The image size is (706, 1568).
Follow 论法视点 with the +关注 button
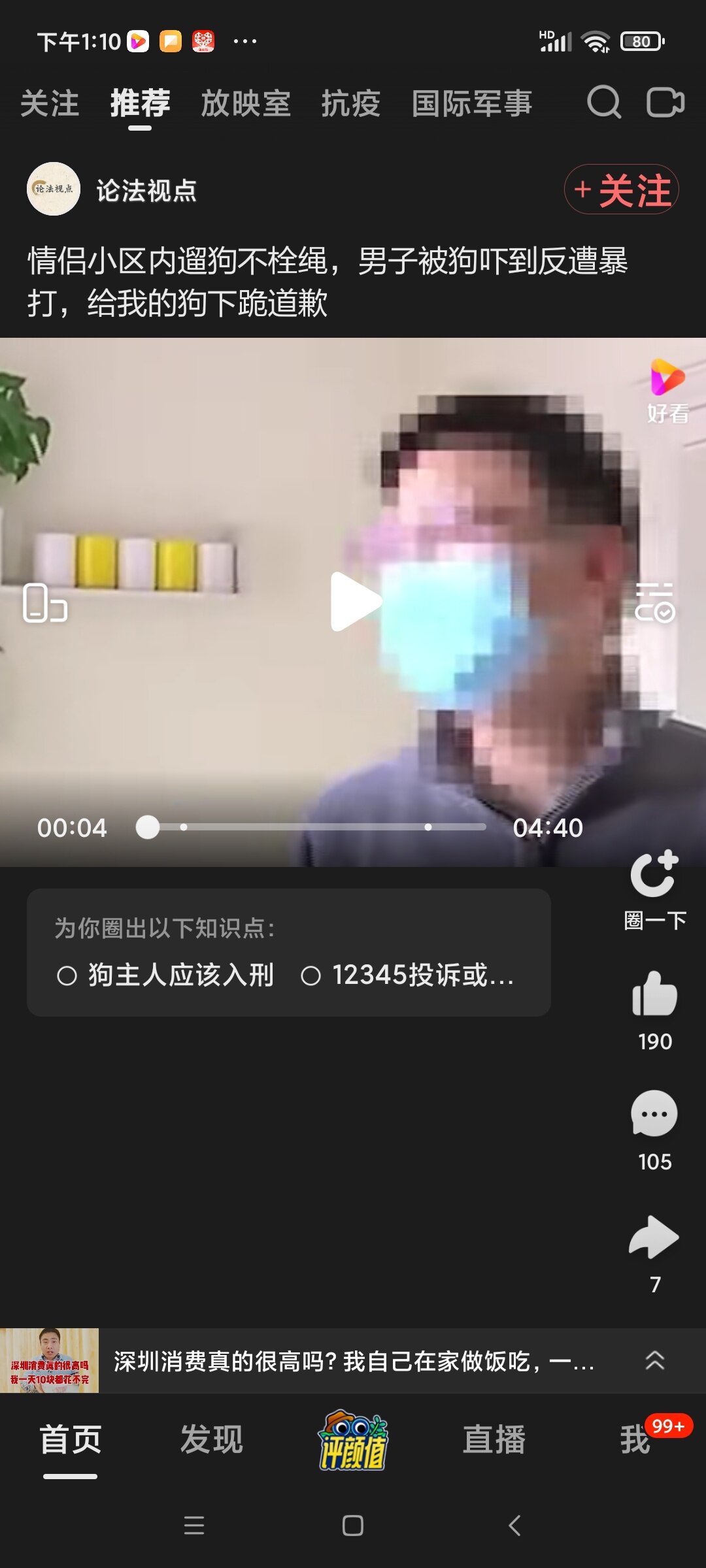[x=621, y=189]
